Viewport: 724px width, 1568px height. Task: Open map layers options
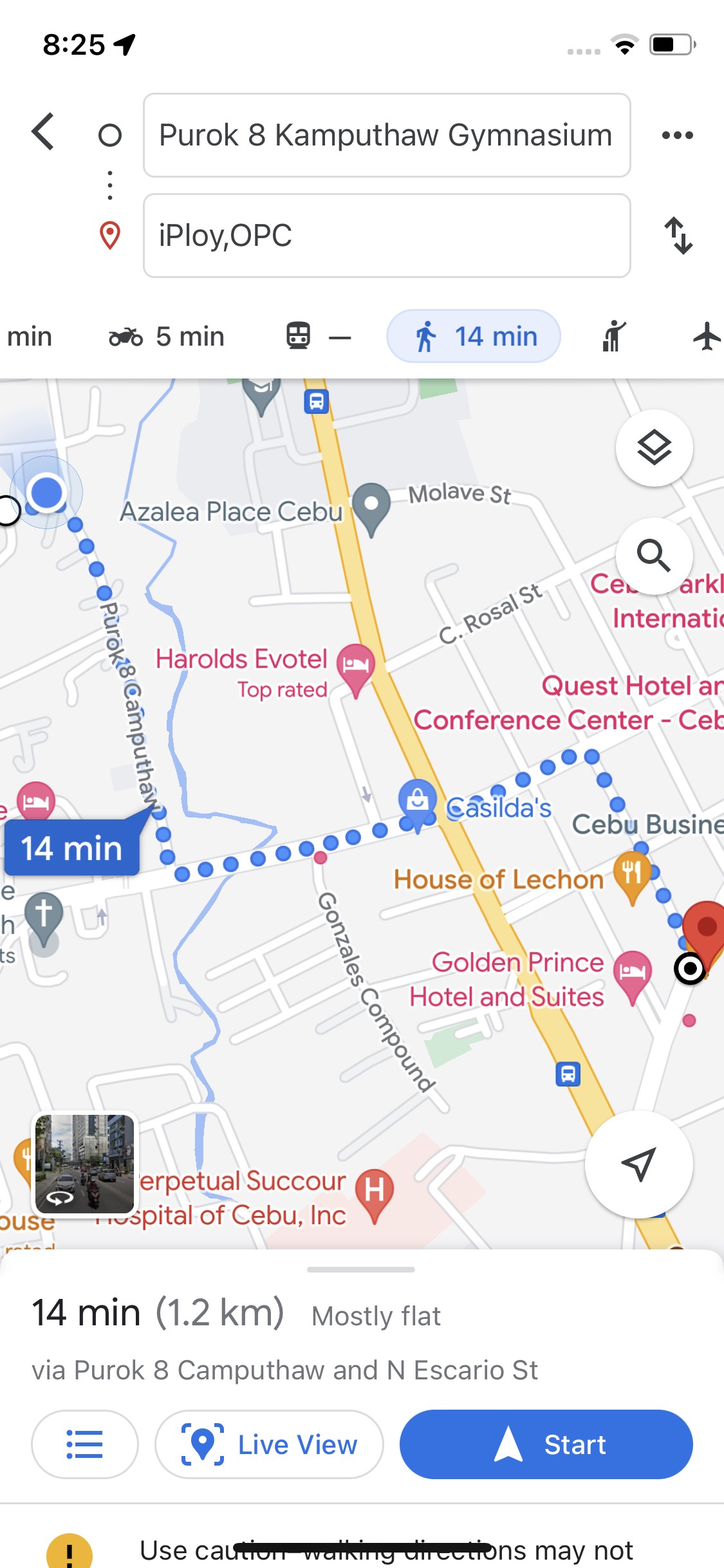654,447
